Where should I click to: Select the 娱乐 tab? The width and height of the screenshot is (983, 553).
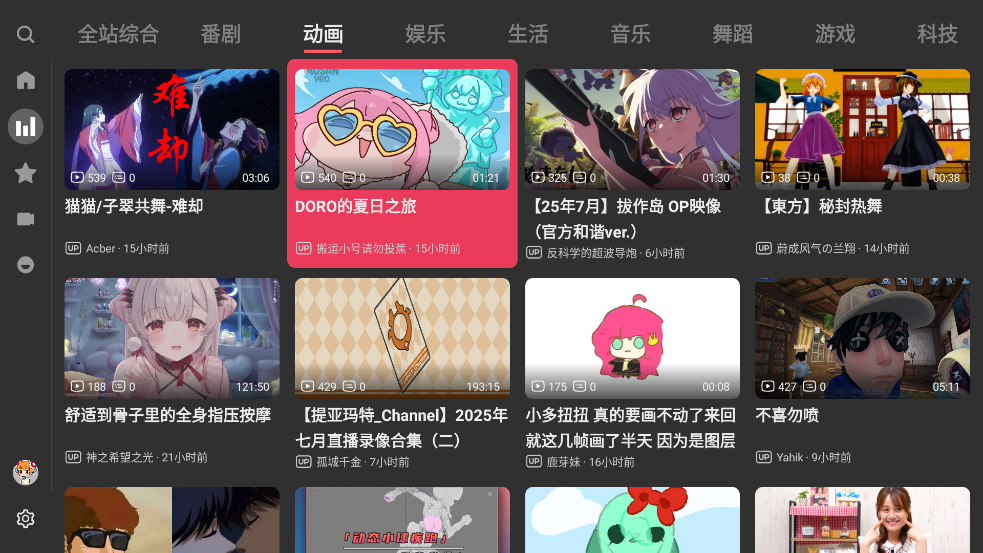point(425,34)
